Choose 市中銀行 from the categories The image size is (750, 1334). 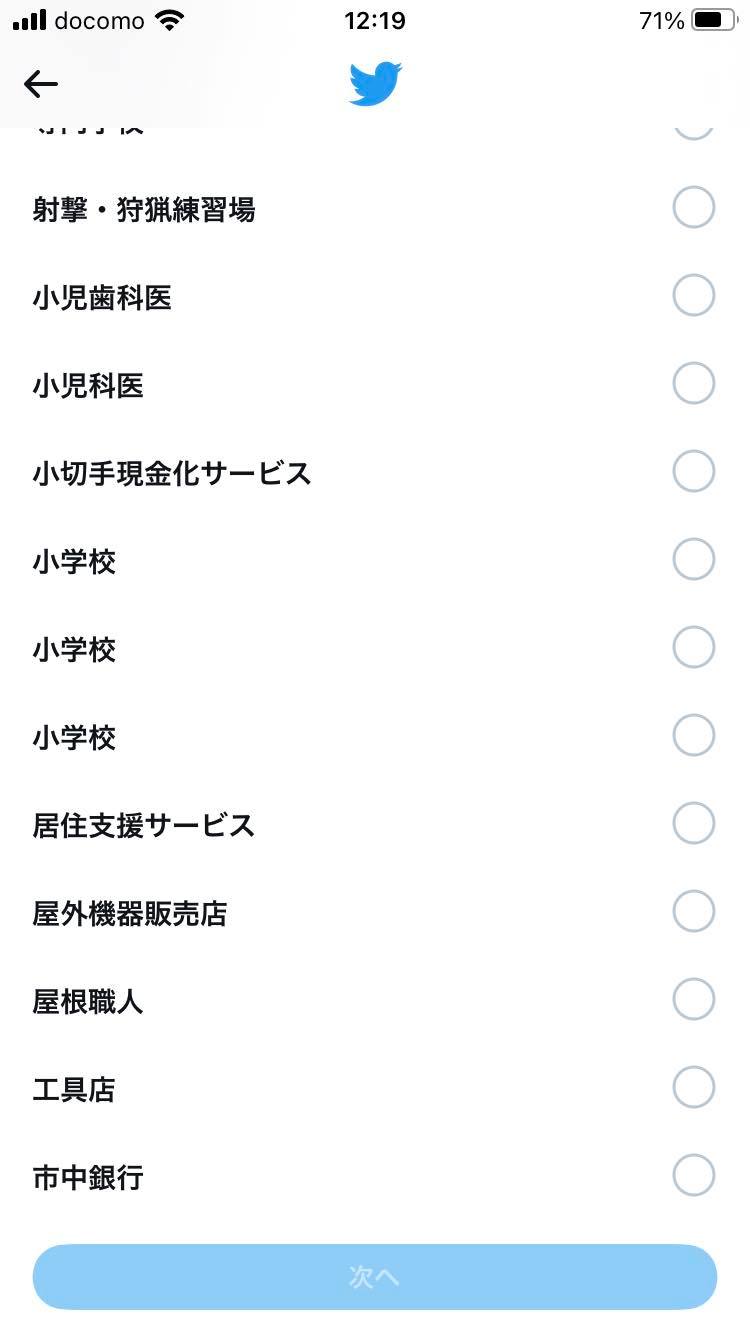(x=693, y=1176)
